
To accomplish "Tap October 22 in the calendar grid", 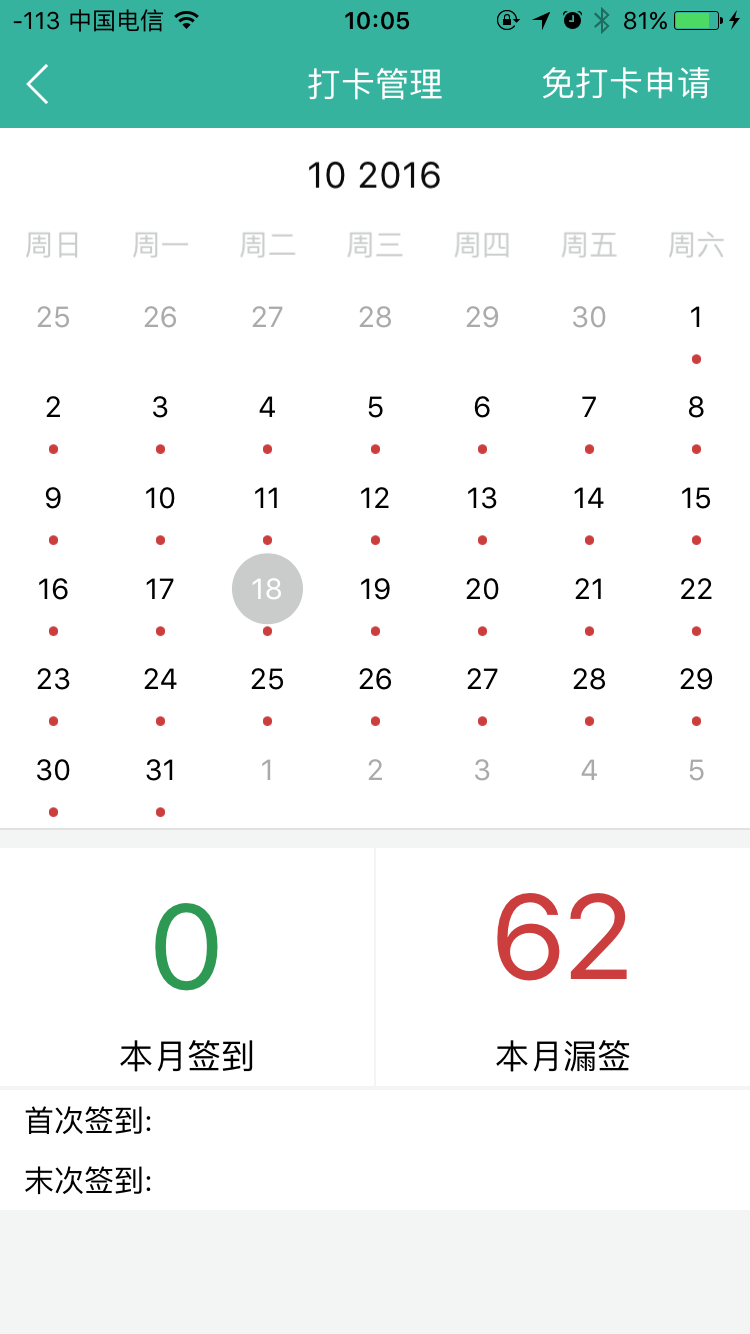I will pos(696,589).
